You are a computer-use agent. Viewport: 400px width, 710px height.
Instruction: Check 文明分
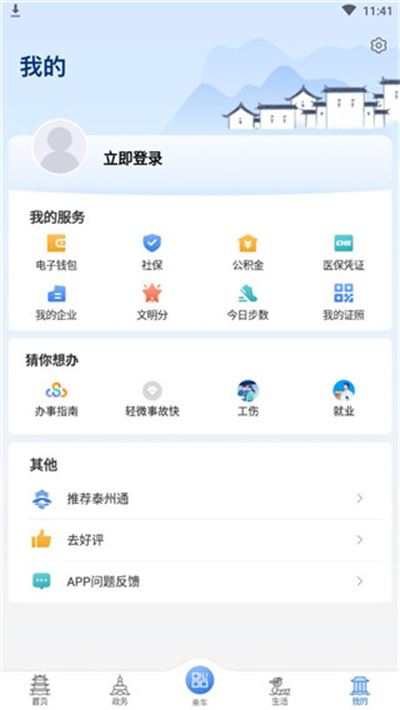click(x=152, y=302)
